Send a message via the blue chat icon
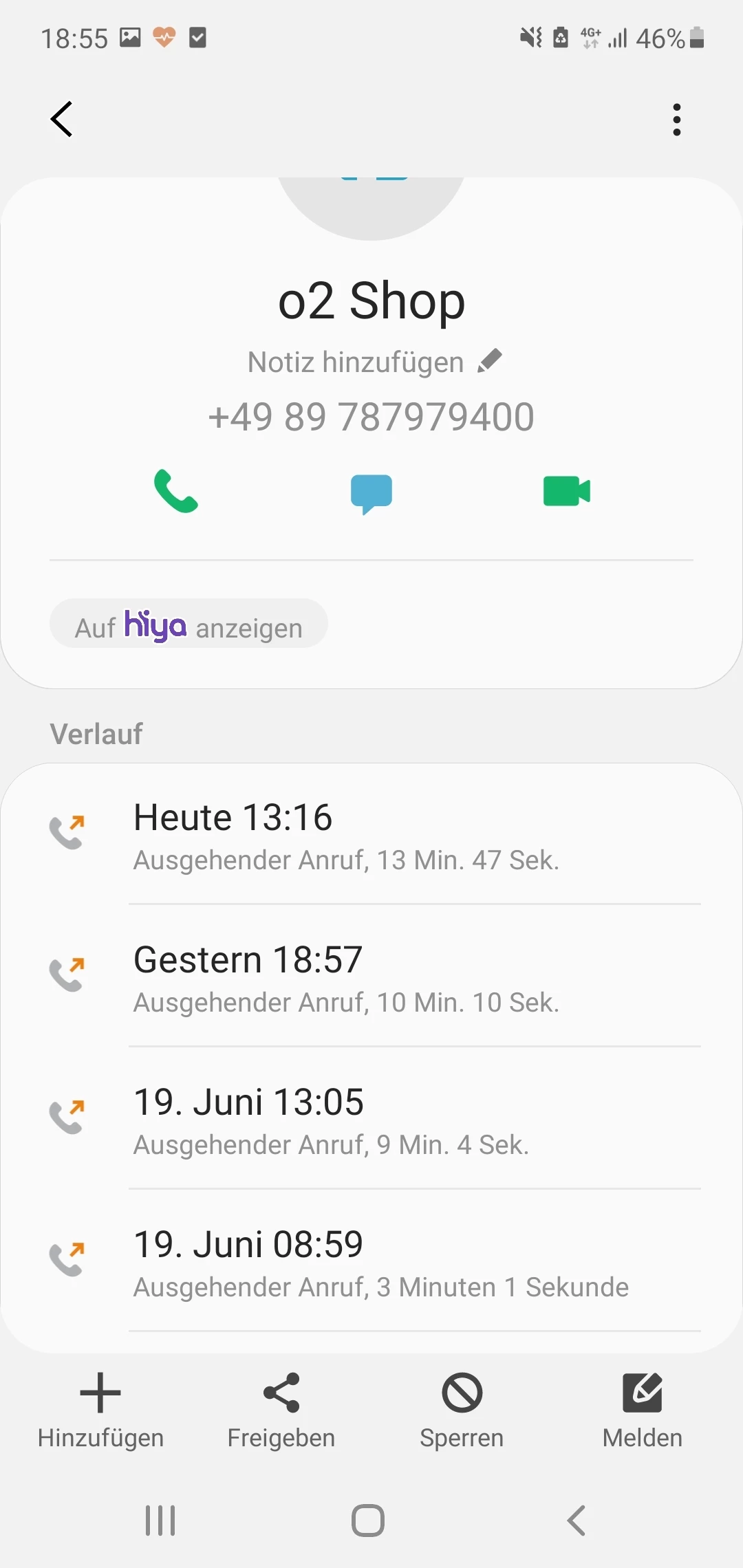The image size is (743, 1568). [371, 492]
